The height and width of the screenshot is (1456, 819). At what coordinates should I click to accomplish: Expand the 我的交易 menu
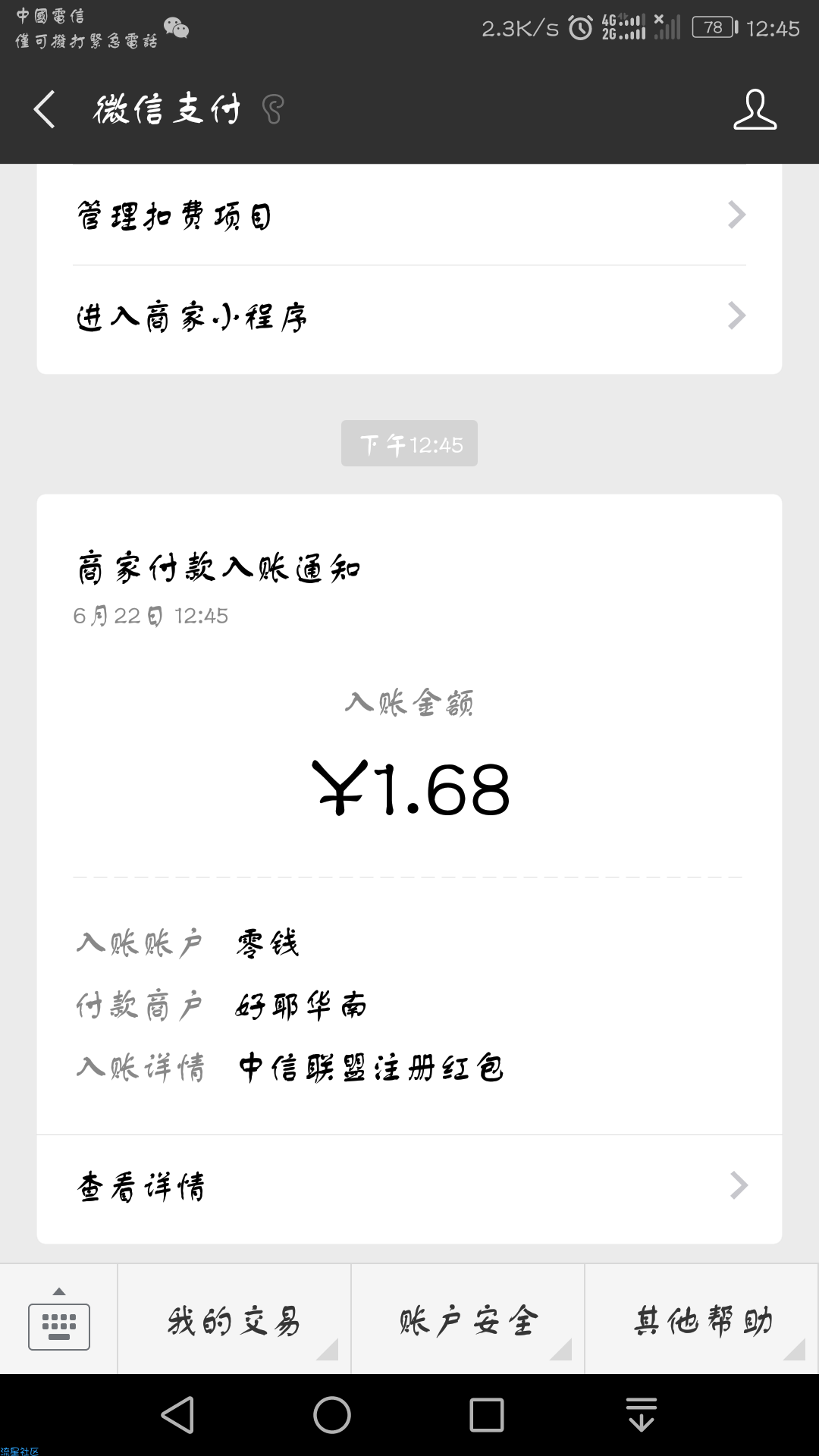click(x=234, y=1319)
